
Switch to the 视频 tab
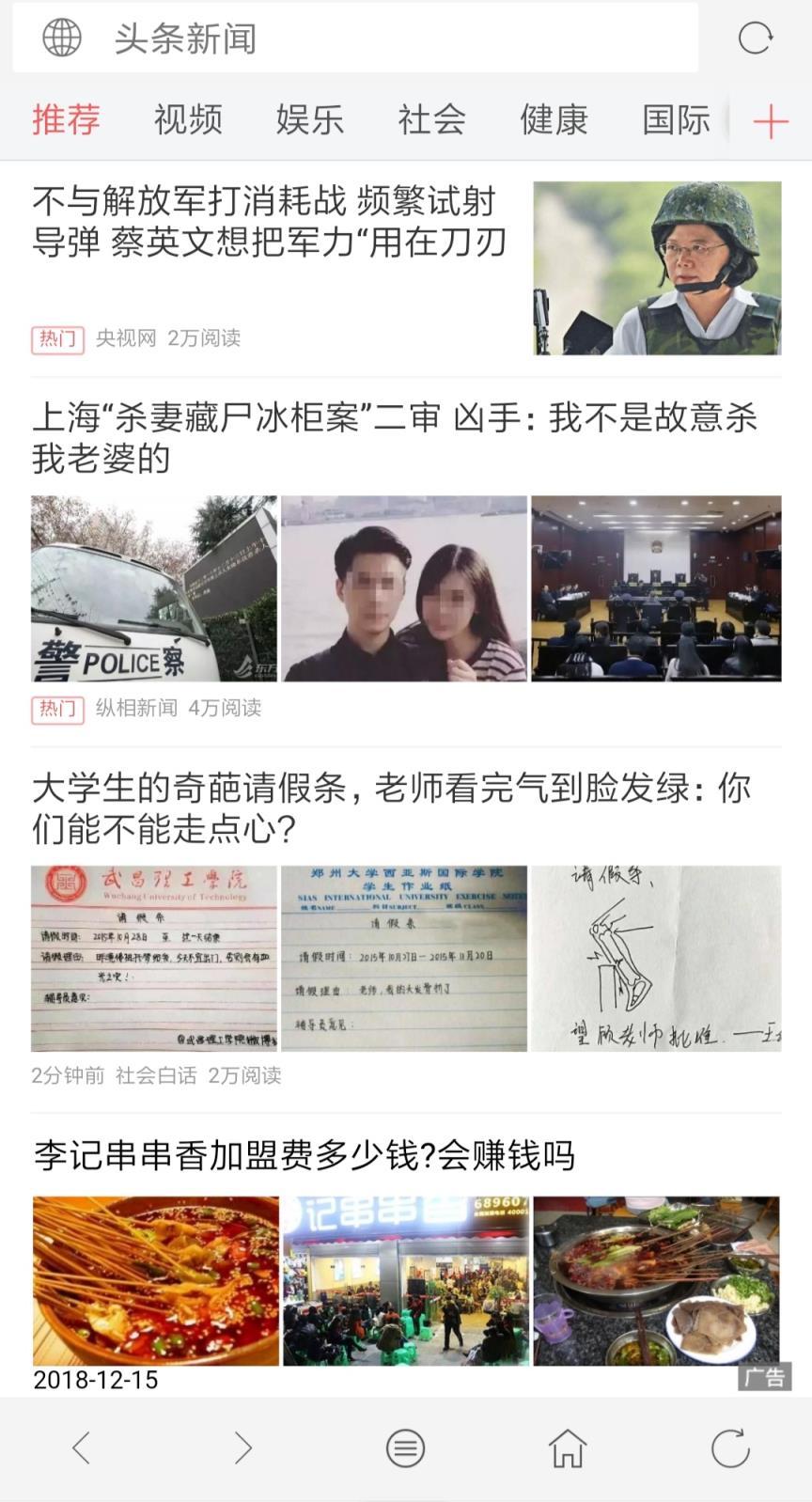click(x=186, y=120)
